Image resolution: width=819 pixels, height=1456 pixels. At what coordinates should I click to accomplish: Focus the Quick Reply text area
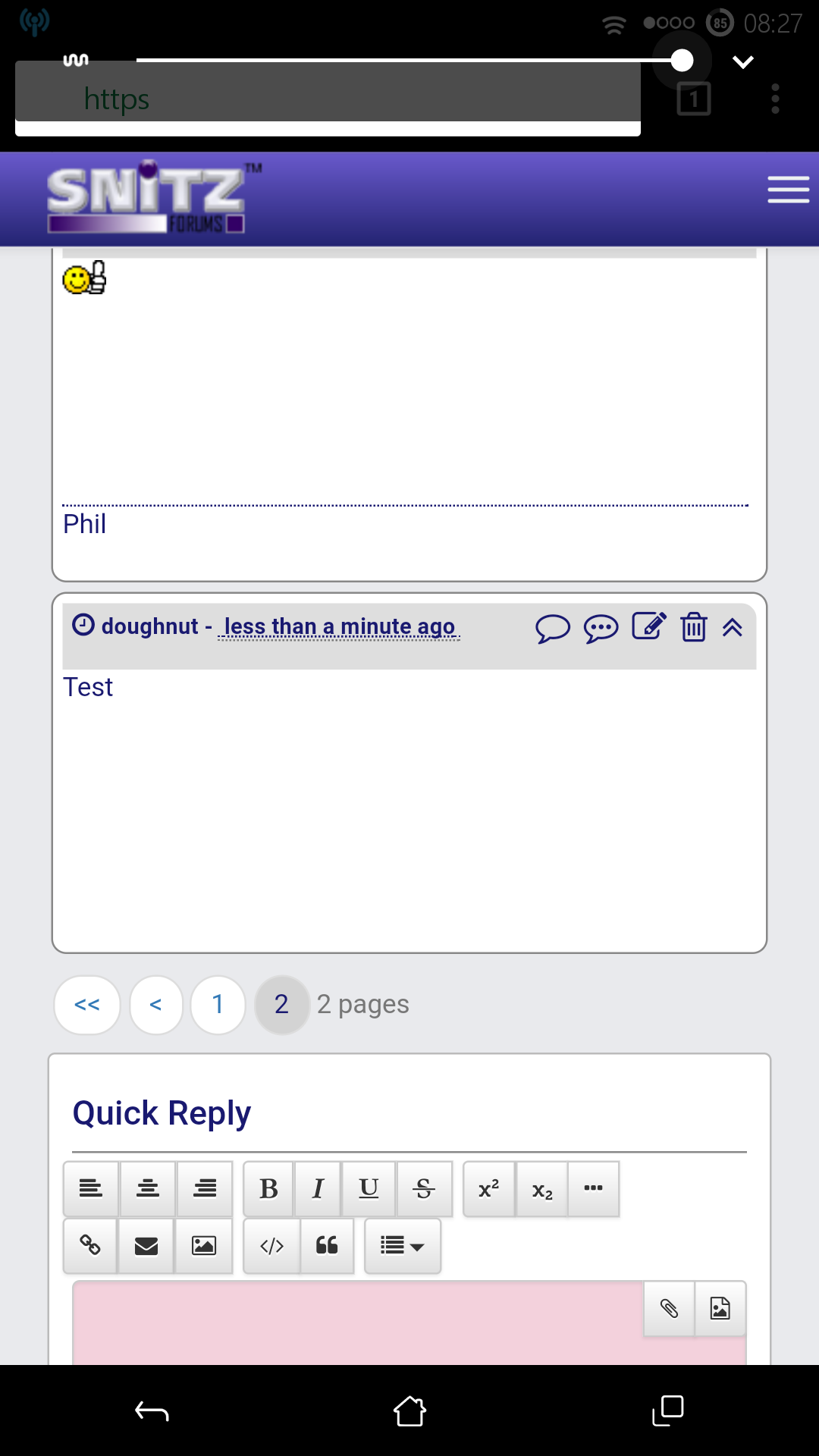[x=356, y=1327]
